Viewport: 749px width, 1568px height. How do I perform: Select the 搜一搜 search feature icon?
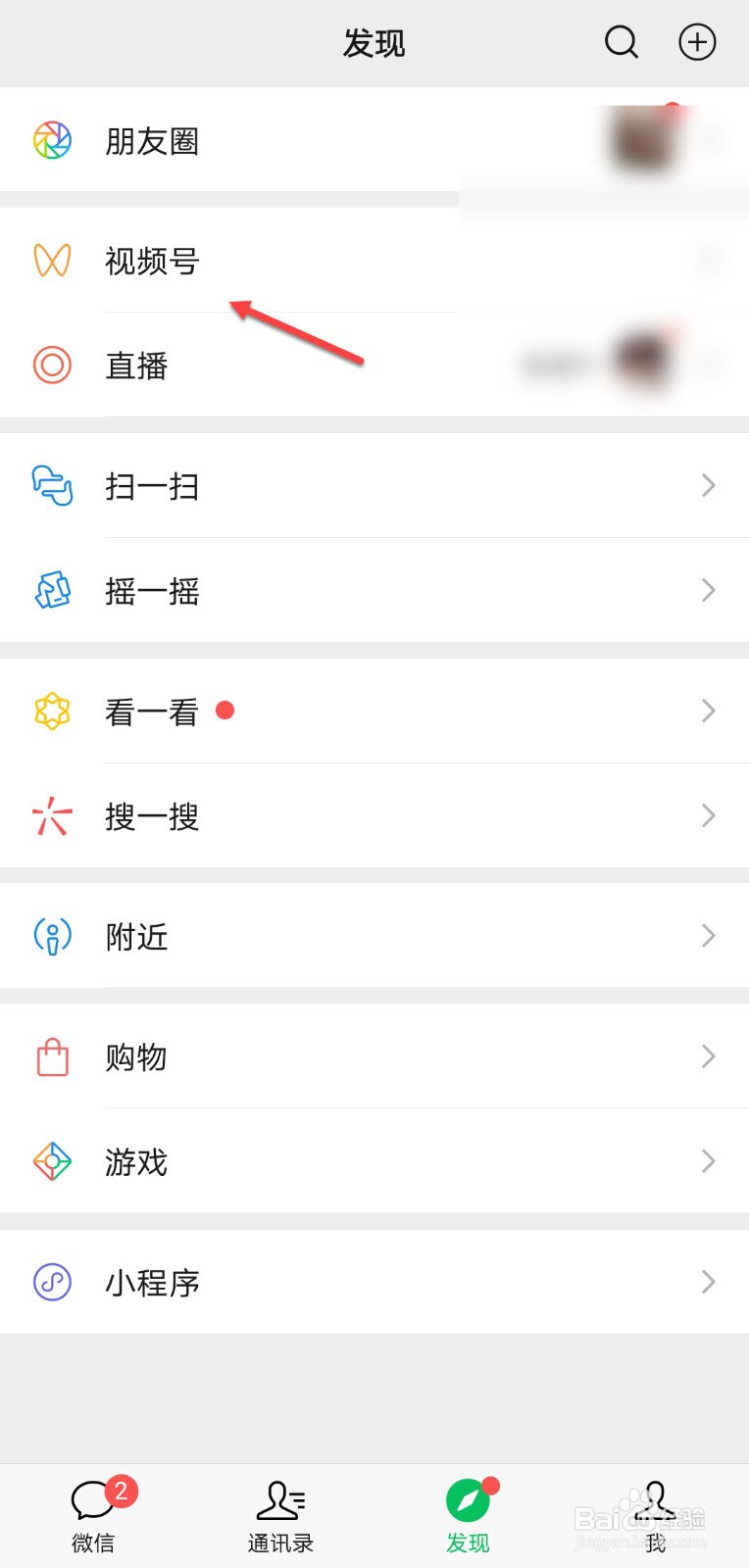[52, 816]
